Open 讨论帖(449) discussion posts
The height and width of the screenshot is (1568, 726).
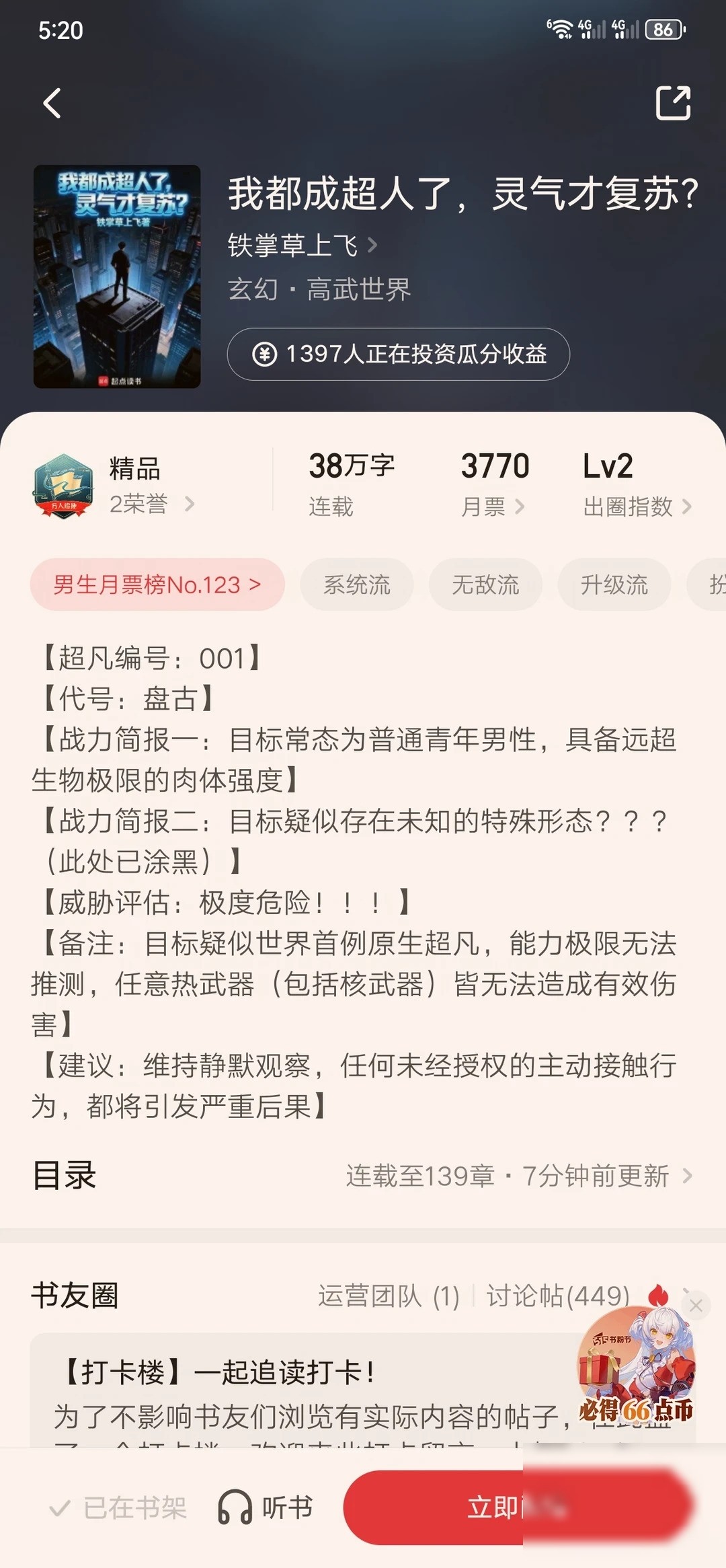[558, 1296]
